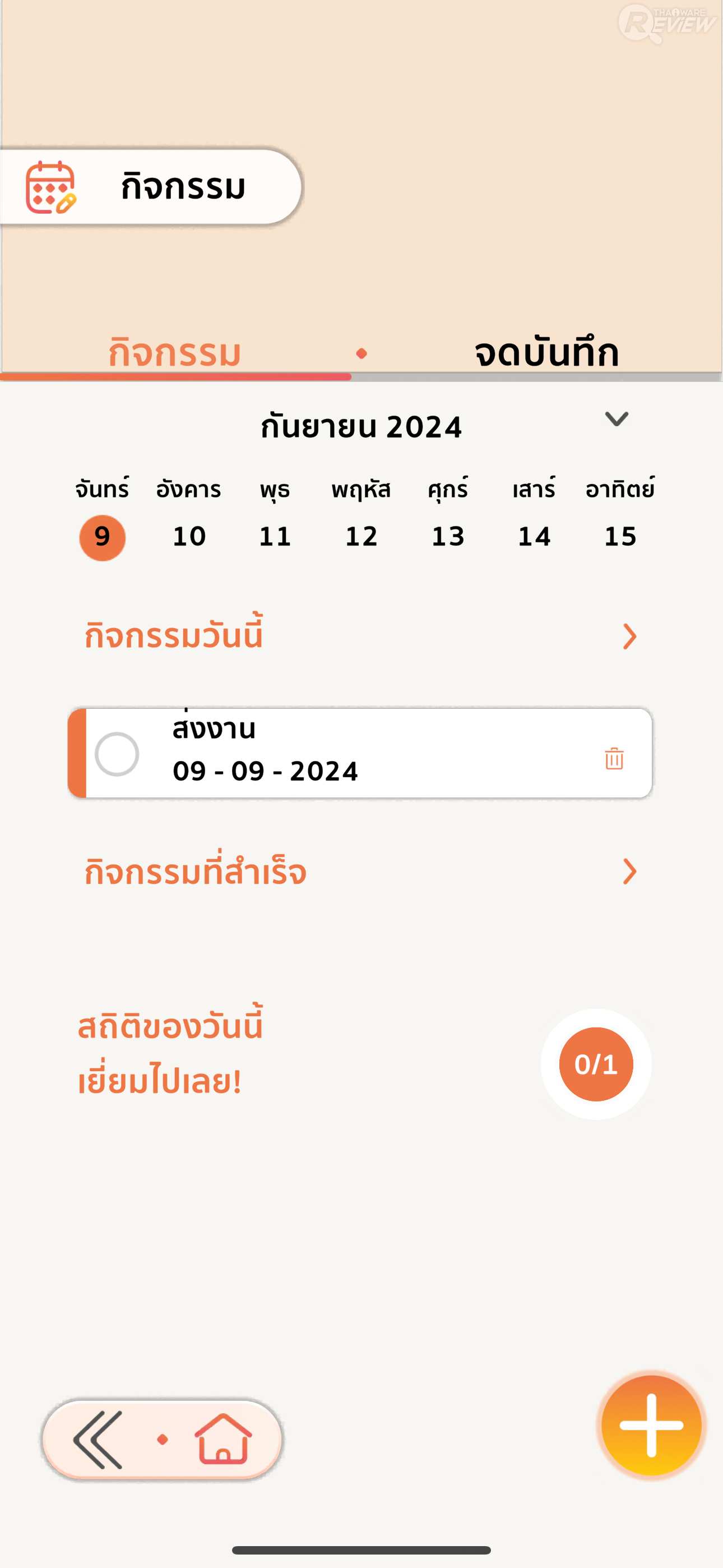Image resolution: width=723 pixels, height=1568 pixels.
Task: Go back with the double-arrow button
Action: (98, 1440)
